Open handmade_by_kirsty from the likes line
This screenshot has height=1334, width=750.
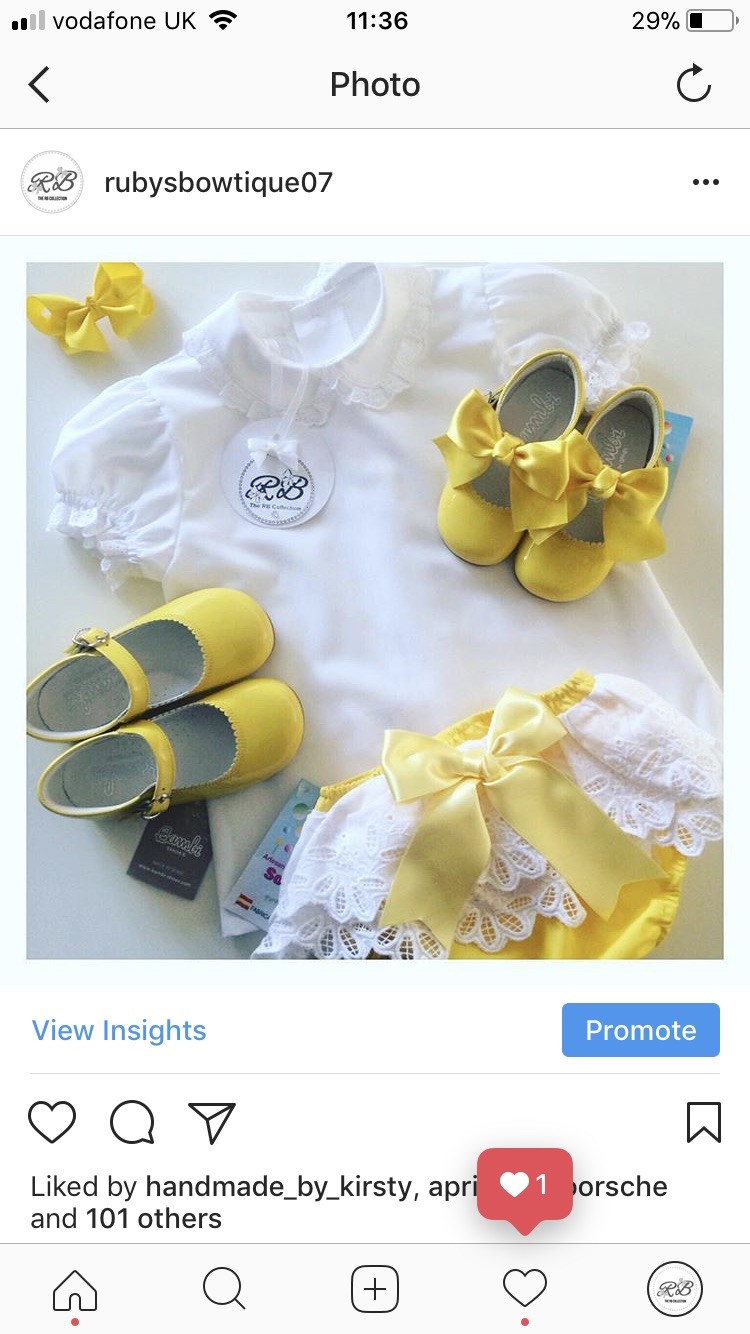tap(278, 1186)
